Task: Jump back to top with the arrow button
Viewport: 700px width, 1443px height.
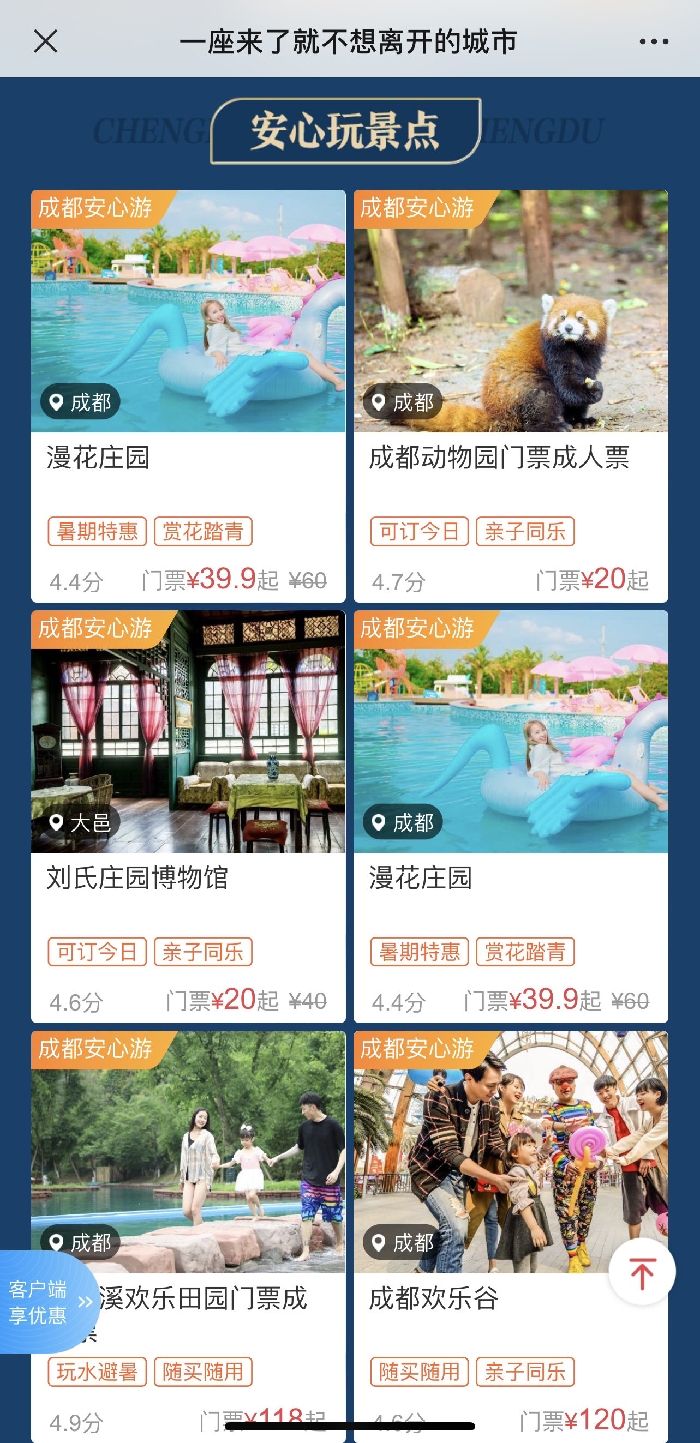Action: (x=642, y=1273)
